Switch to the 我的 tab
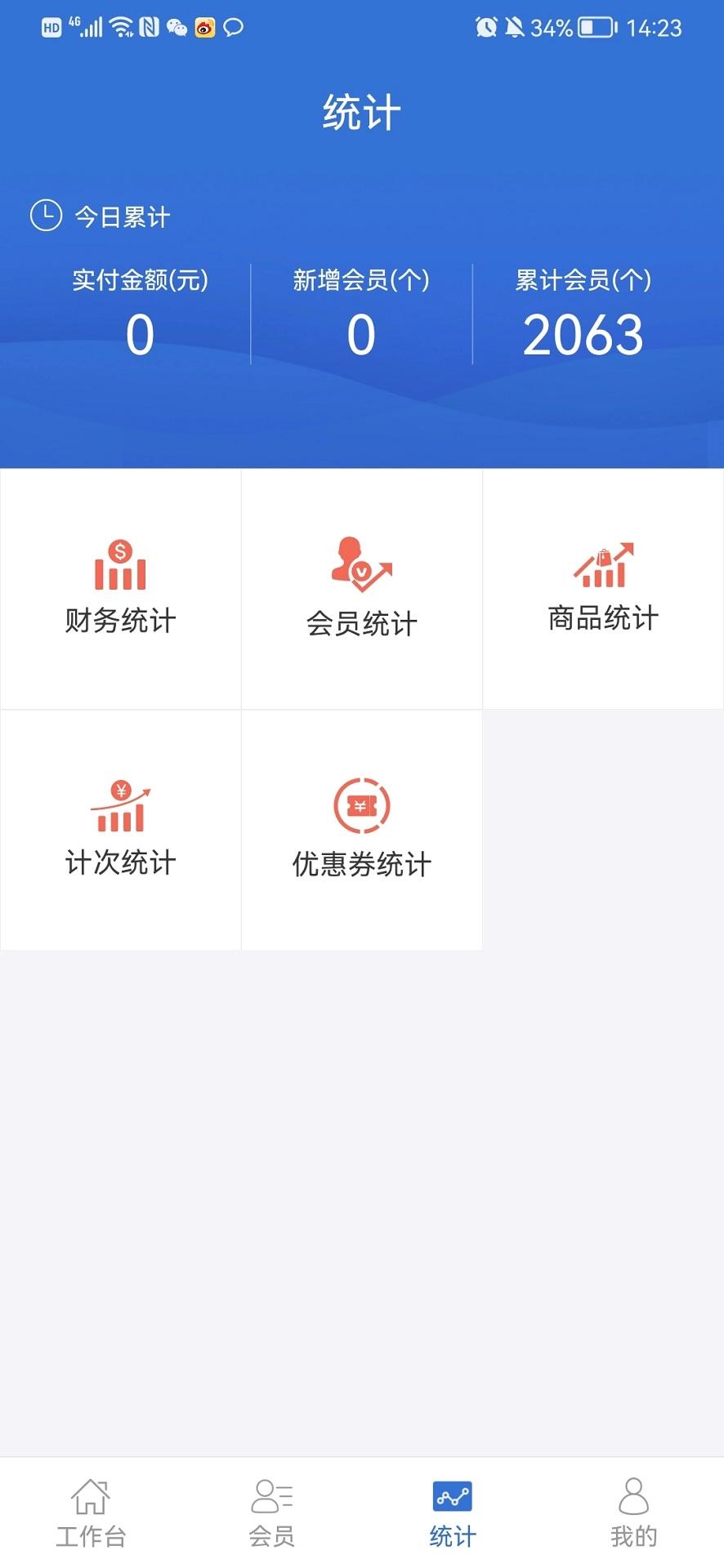The width and height of the screenshot is (724, 1568). click(632, 1511)
